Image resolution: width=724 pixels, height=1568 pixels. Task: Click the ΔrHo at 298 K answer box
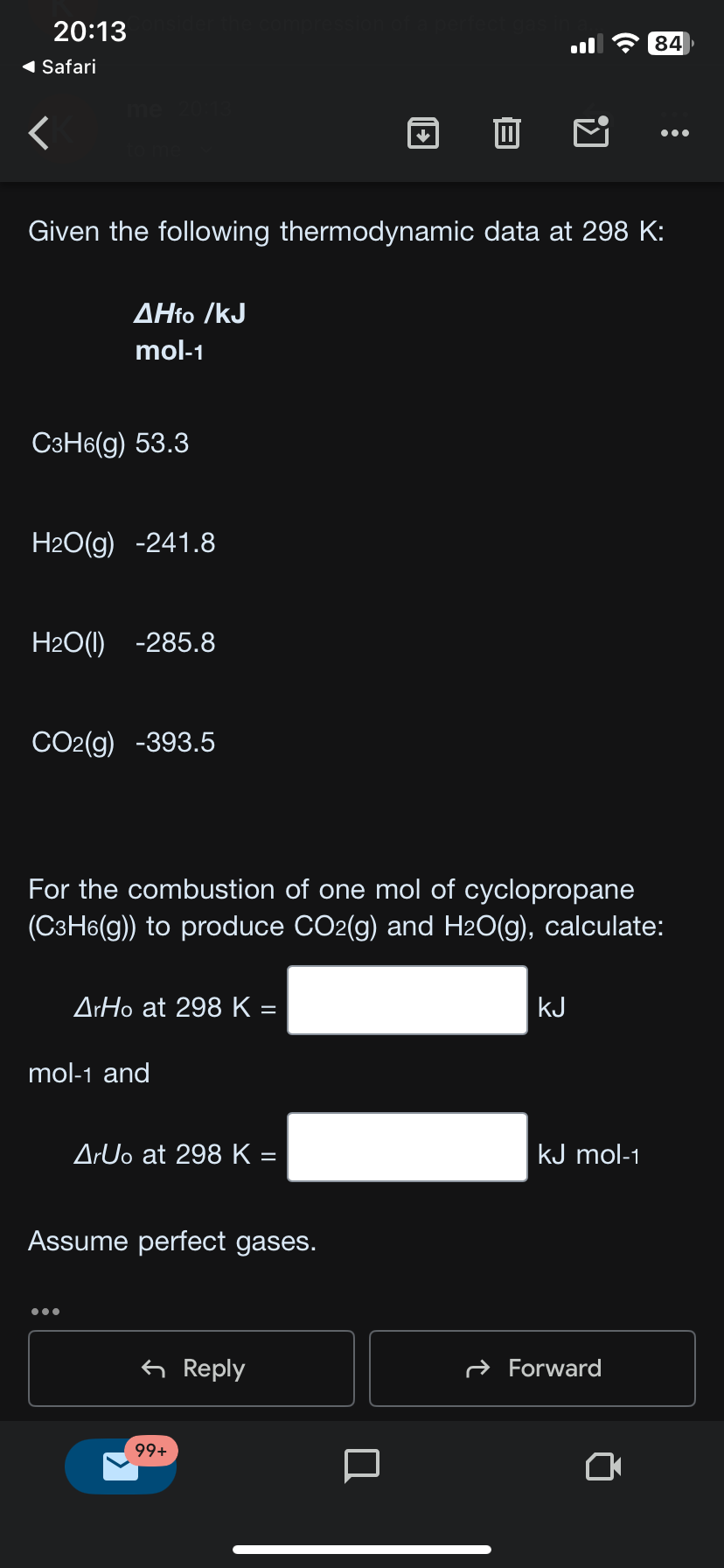[407, 1000]
